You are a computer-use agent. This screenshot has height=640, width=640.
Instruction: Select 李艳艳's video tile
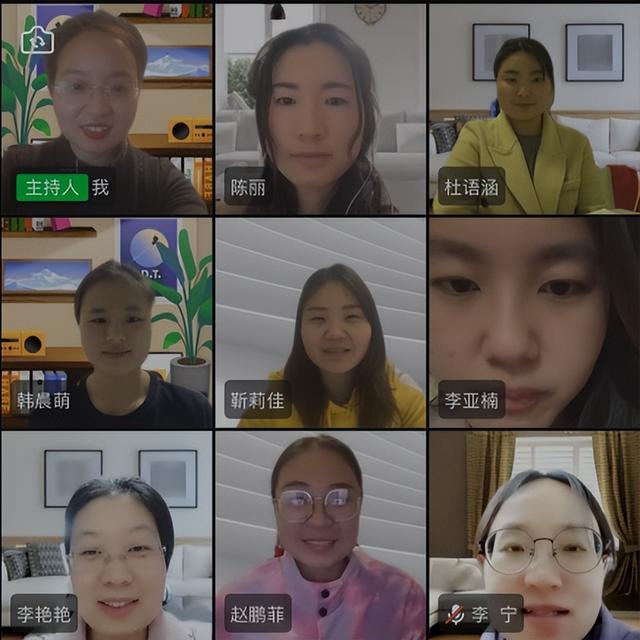tap(106, 535)
